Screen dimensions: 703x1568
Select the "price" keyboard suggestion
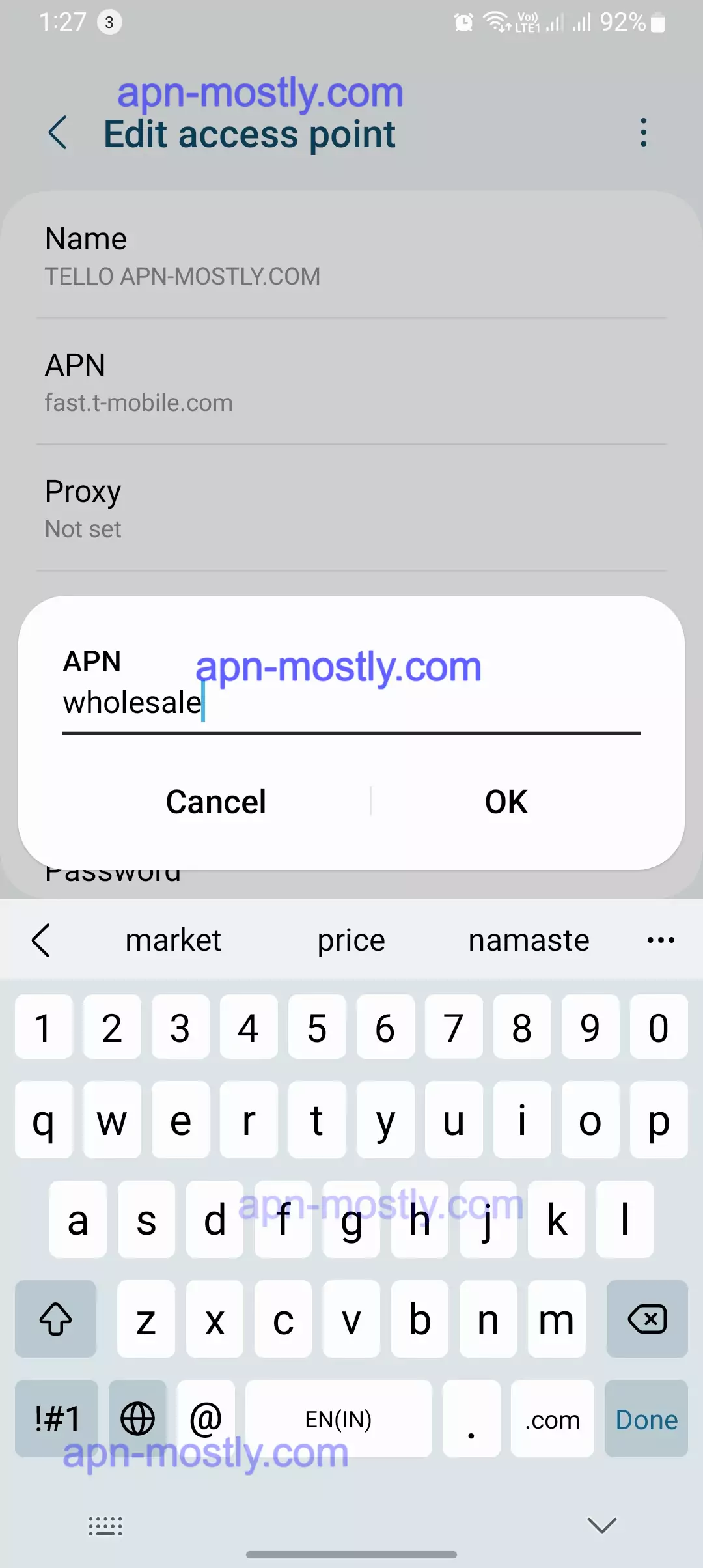pos(350,940)
